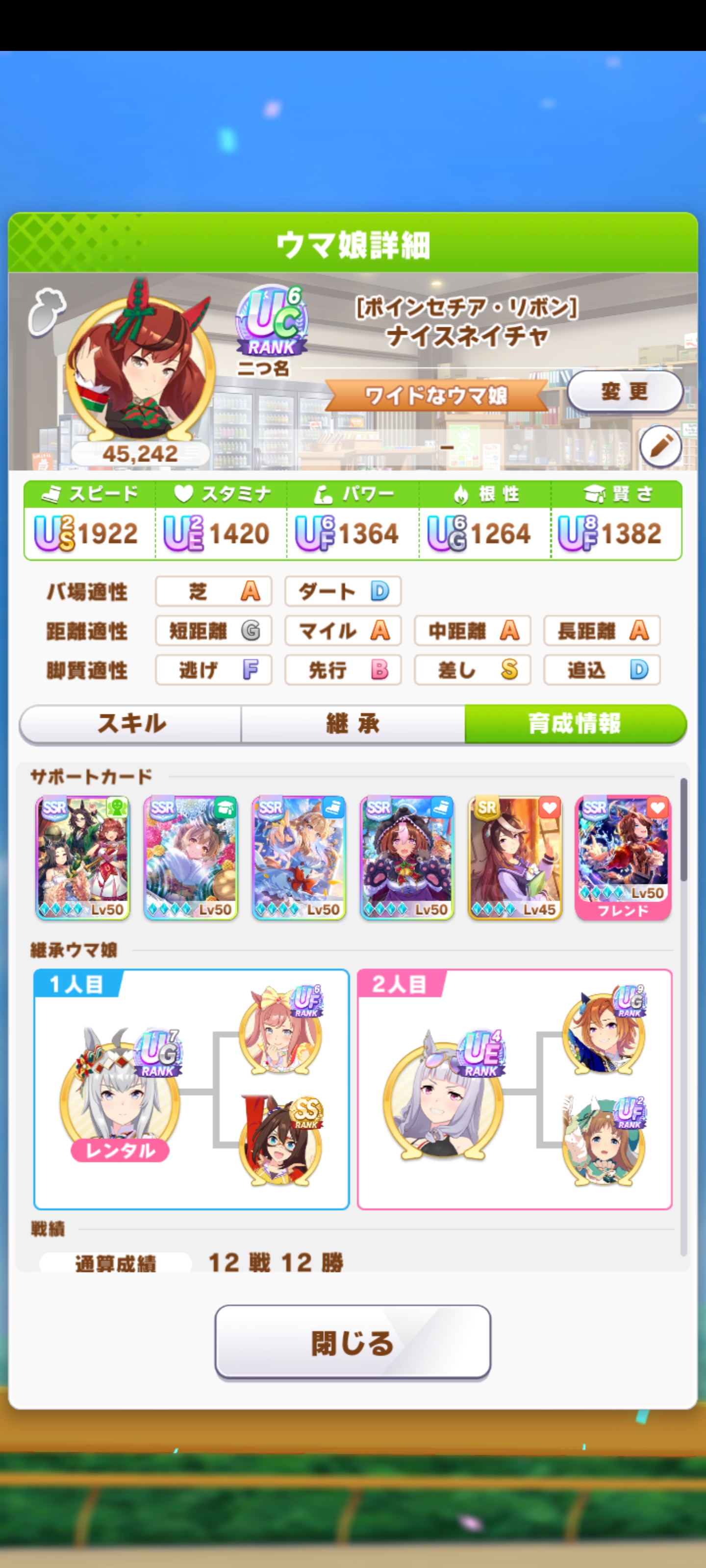
Task: Tap the pencil edit icon
Action: [661, 446]
